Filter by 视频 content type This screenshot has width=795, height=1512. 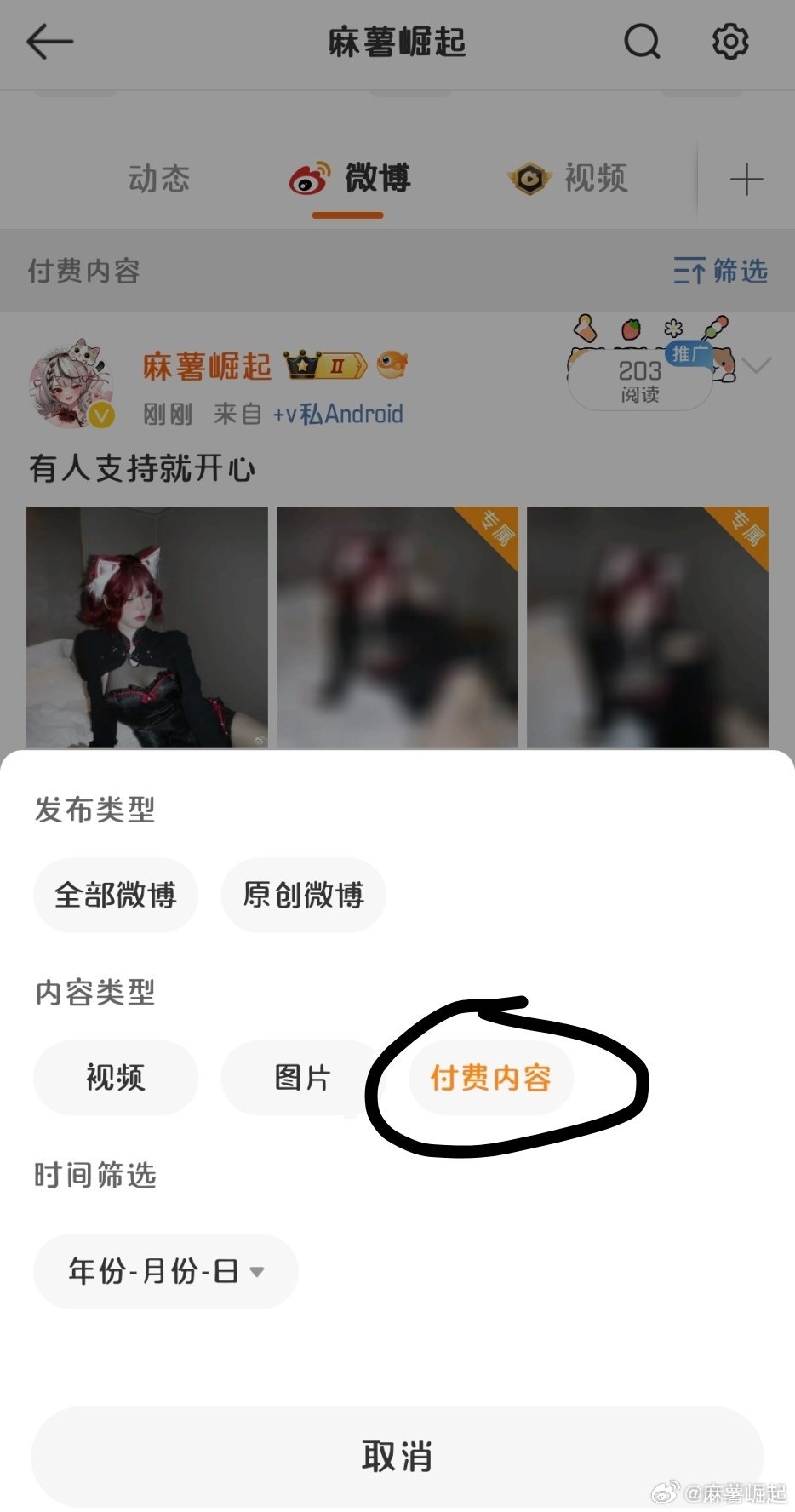pyautogui.click(x=116, y=1078)
